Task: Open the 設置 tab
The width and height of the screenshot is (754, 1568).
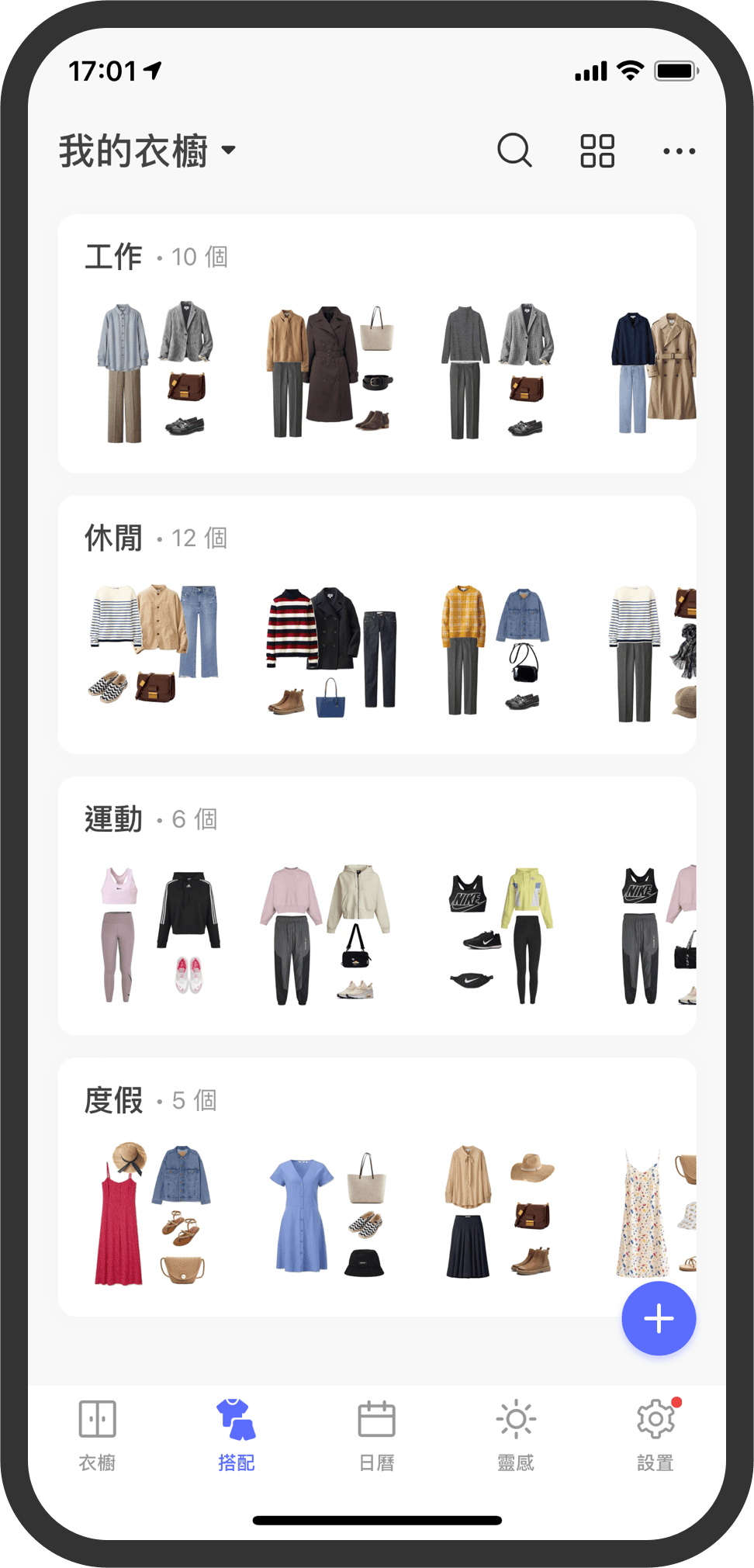Action: (655, 1434)
